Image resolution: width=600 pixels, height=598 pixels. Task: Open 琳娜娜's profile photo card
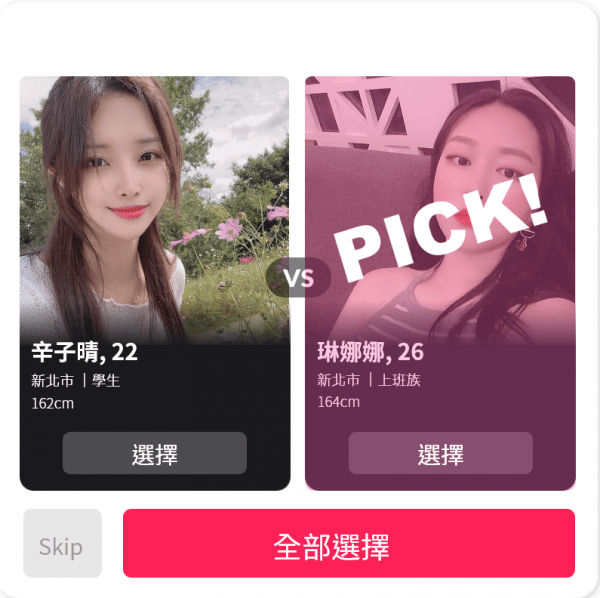pyautogui.click(x=440, y=210)
